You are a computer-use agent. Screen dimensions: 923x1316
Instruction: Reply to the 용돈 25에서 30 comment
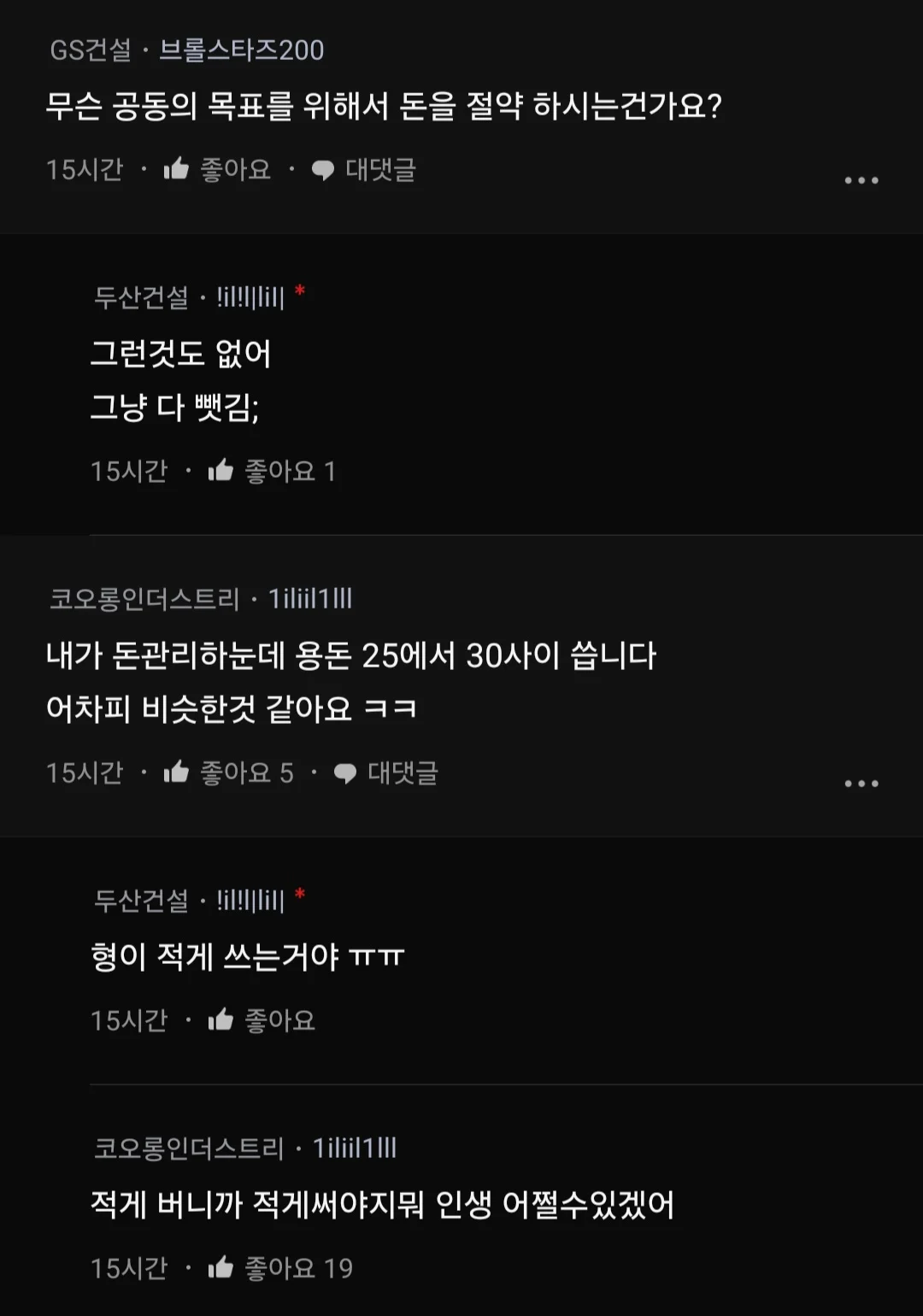(x=385, y=773)
